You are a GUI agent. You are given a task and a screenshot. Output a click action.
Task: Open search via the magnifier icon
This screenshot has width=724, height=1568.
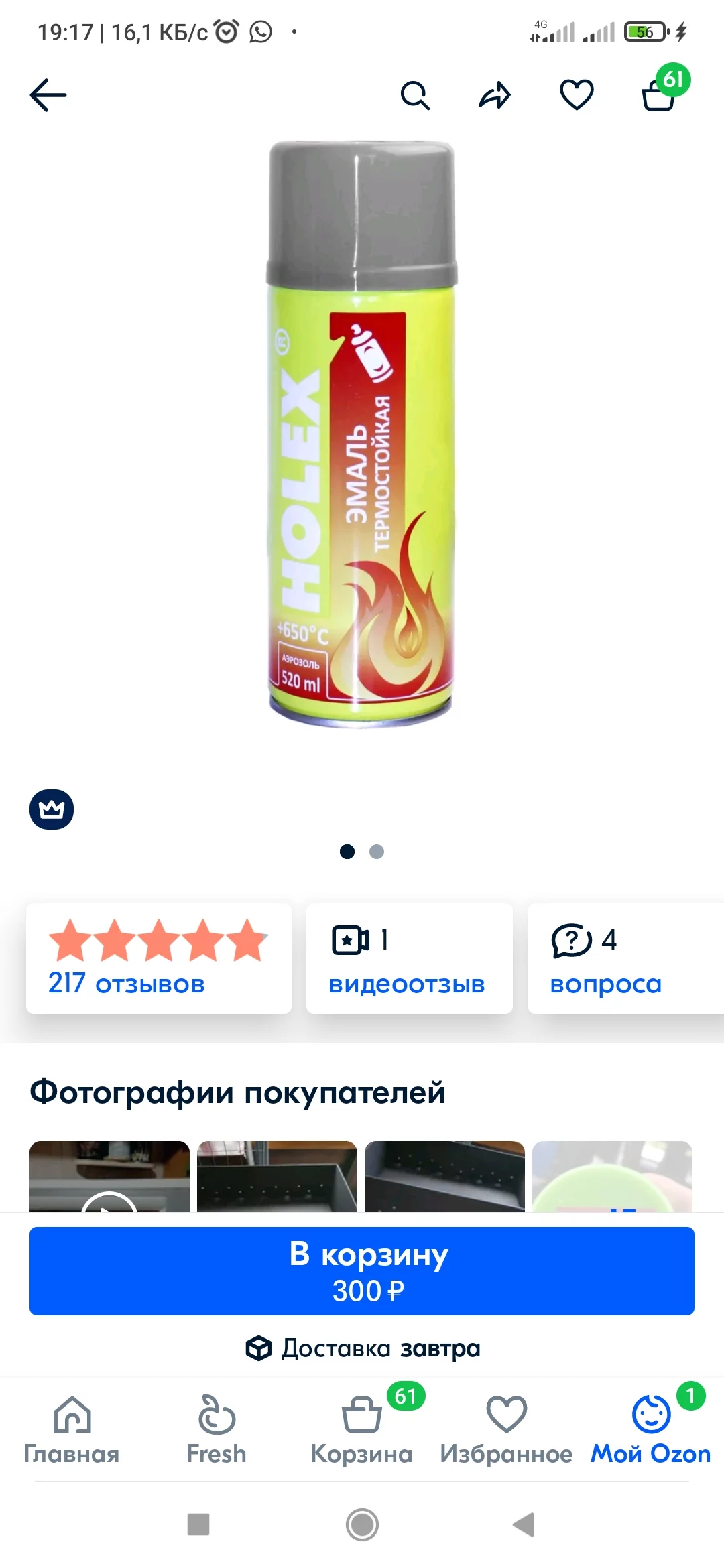coord(415,95)
